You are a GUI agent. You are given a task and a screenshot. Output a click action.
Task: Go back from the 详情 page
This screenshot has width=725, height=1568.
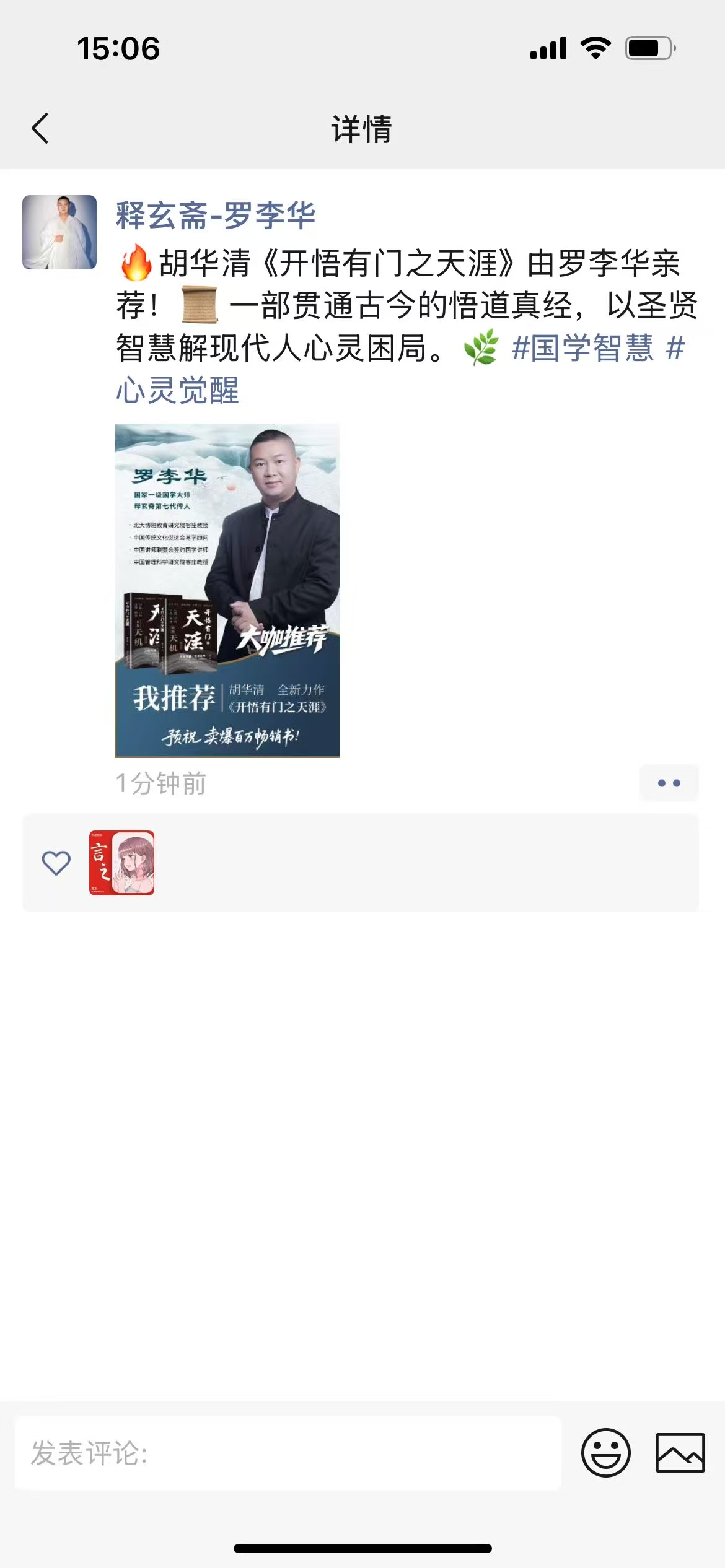[x=40, y=129]
